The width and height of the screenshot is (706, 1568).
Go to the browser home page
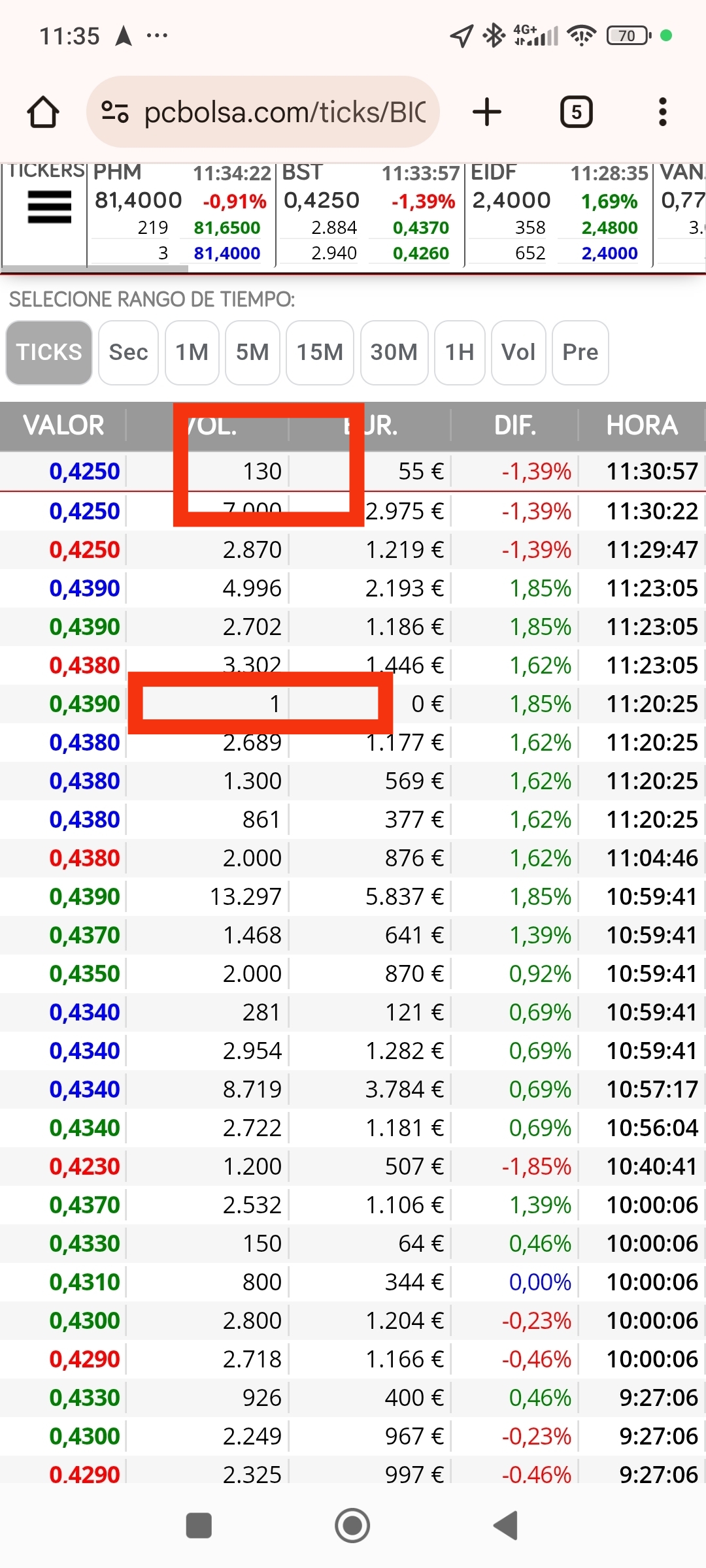(43, 112)
